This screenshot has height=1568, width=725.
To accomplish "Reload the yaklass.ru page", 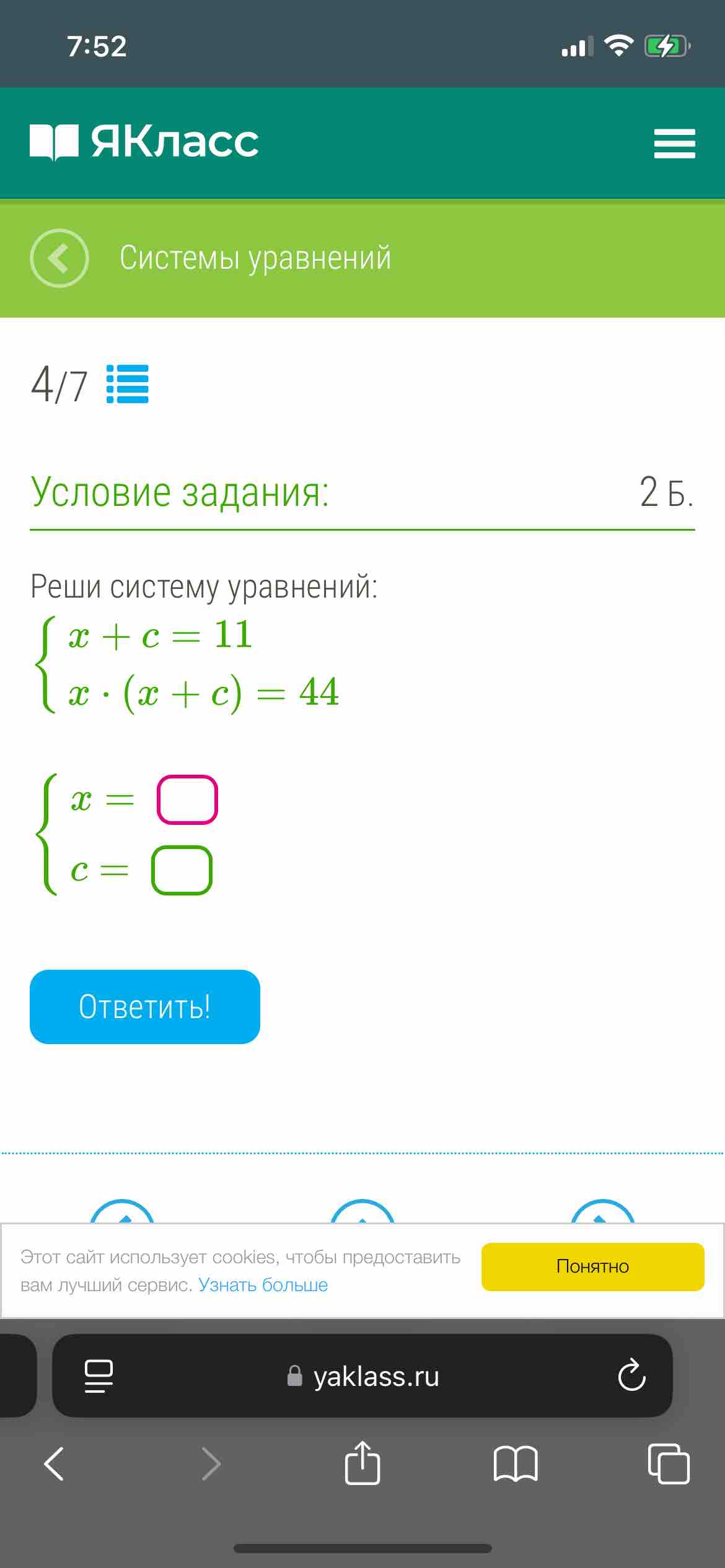I will (631, 1375).
